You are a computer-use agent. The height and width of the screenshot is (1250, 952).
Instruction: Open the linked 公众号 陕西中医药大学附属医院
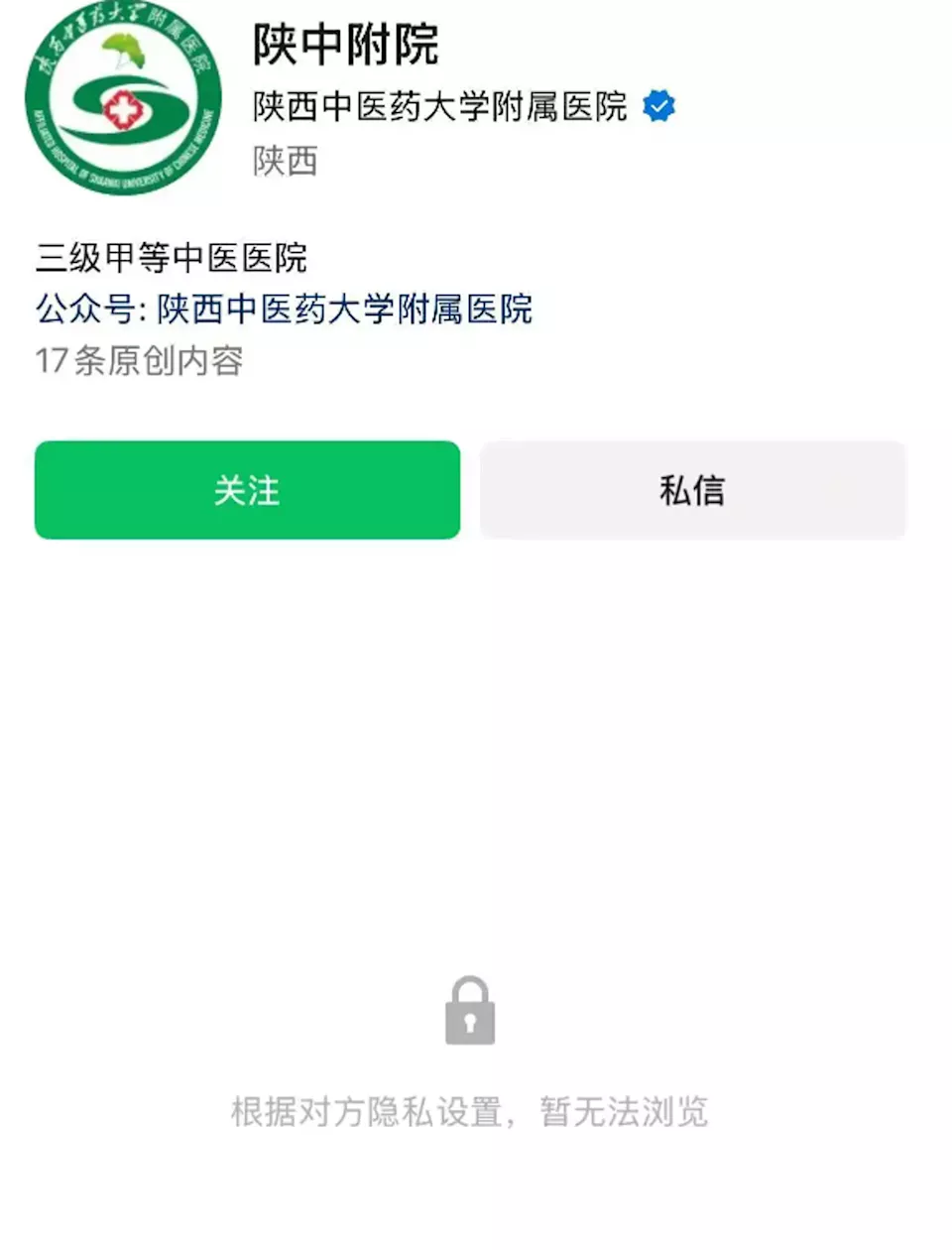pyautogui.click(x=343, y=310)
